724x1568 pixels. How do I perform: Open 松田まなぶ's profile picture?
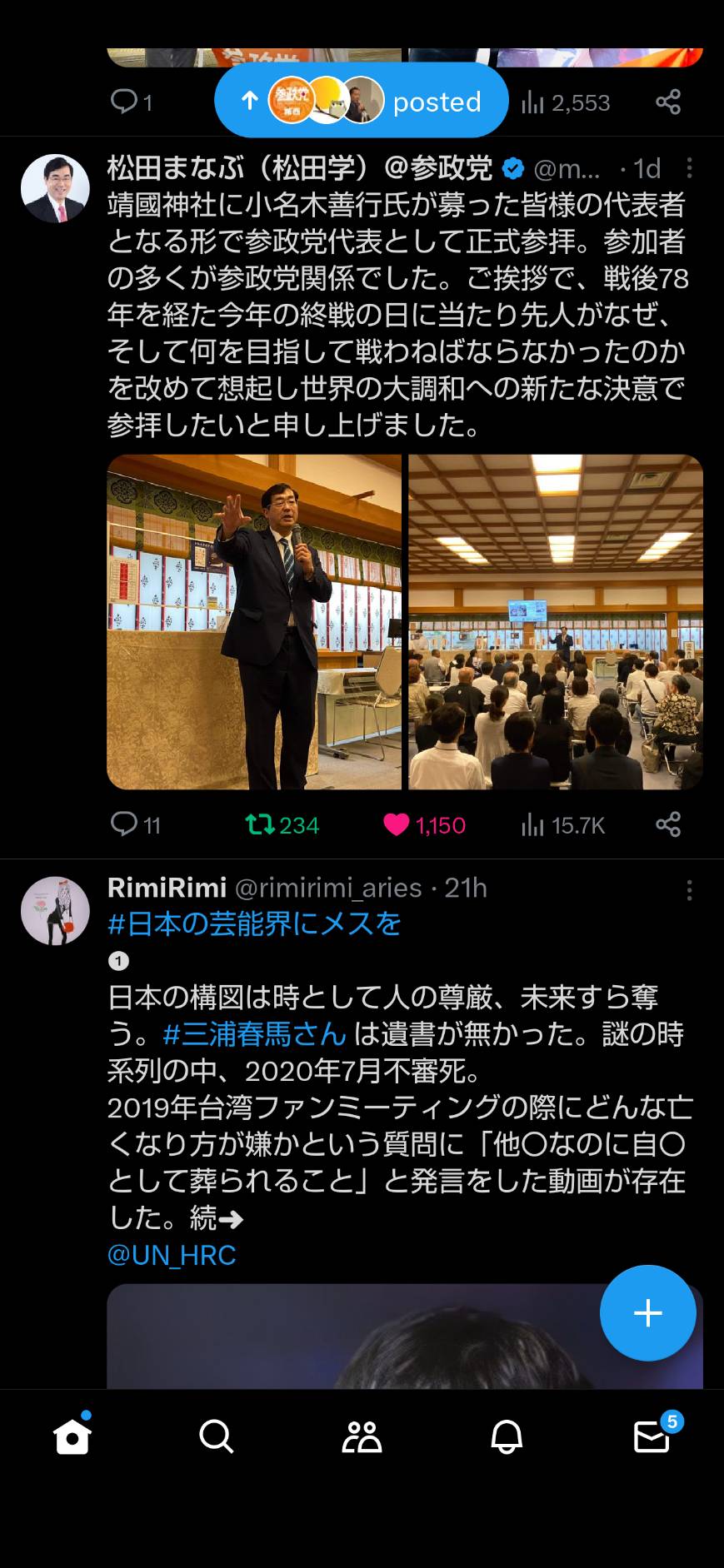coord(55,188)
